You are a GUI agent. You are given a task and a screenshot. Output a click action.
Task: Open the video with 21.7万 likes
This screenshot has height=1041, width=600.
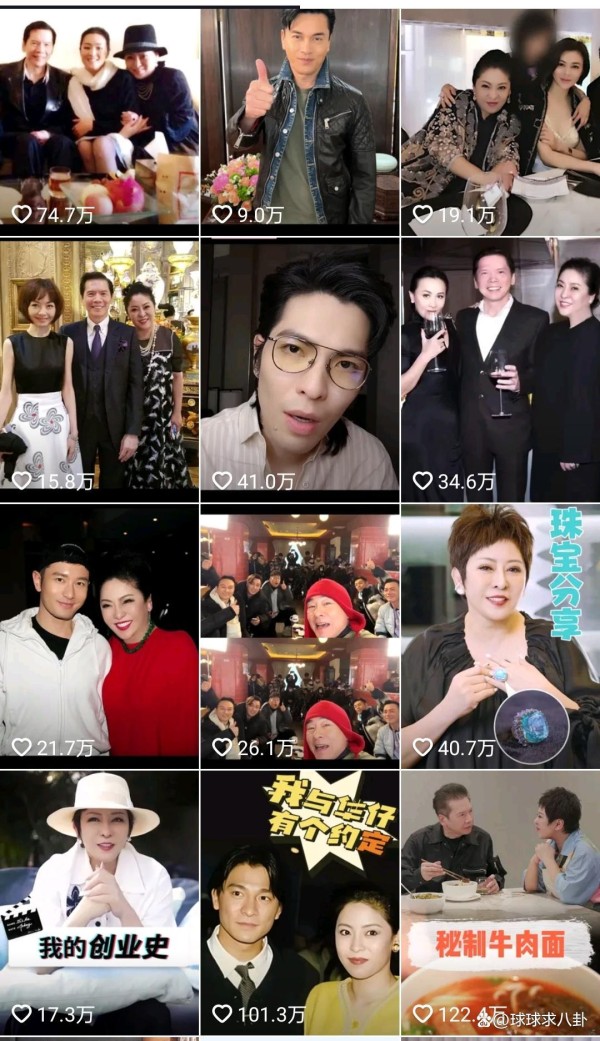99,635
